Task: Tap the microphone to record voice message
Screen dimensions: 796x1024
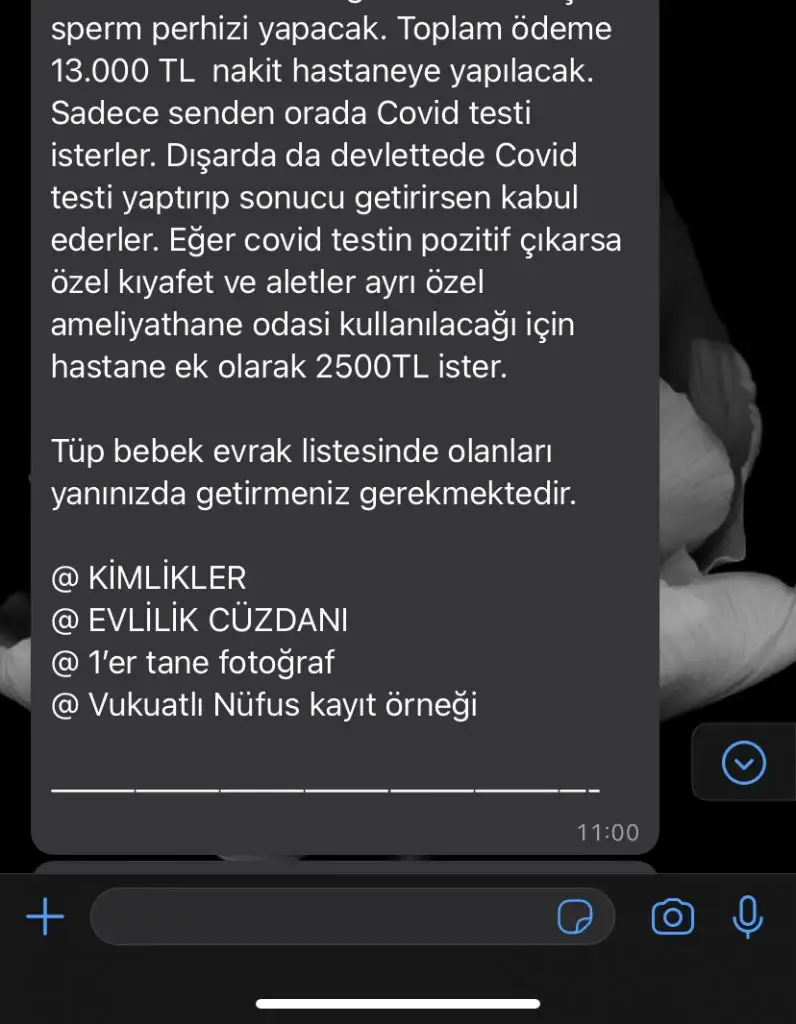Action: click(x=747, y=916)
